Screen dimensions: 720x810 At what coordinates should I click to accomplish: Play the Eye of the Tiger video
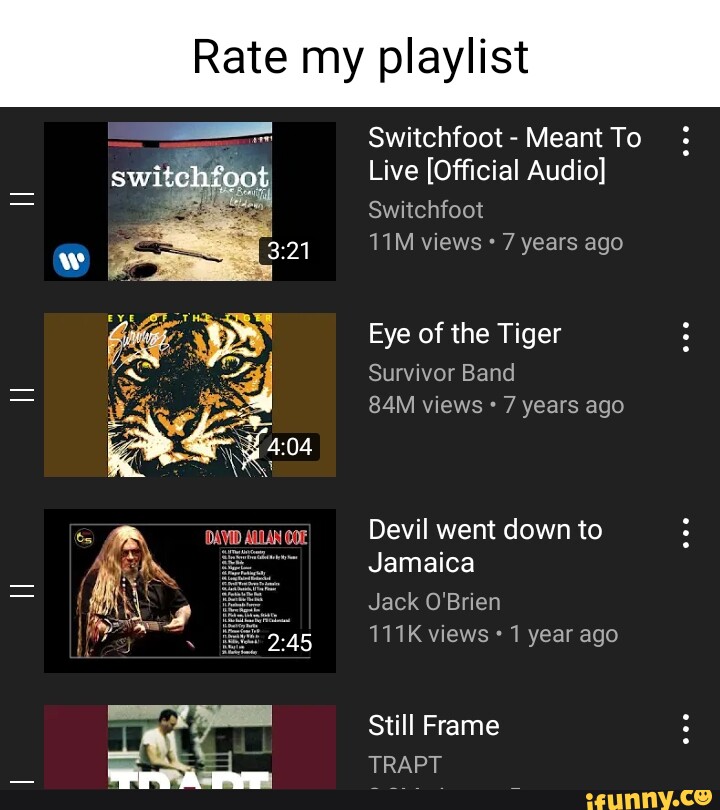click(x=190, y=395)
